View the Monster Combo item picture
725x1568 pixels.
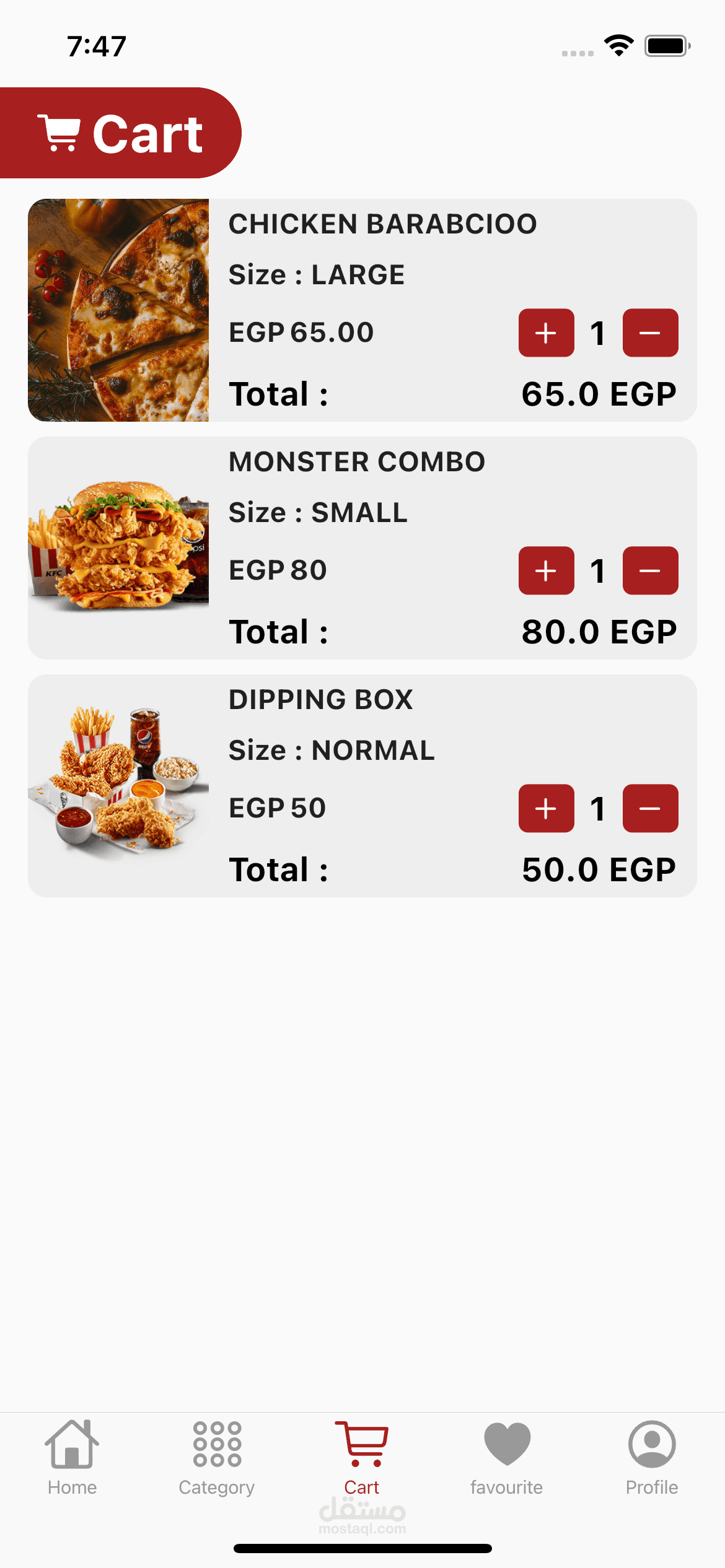click(118, 548)
